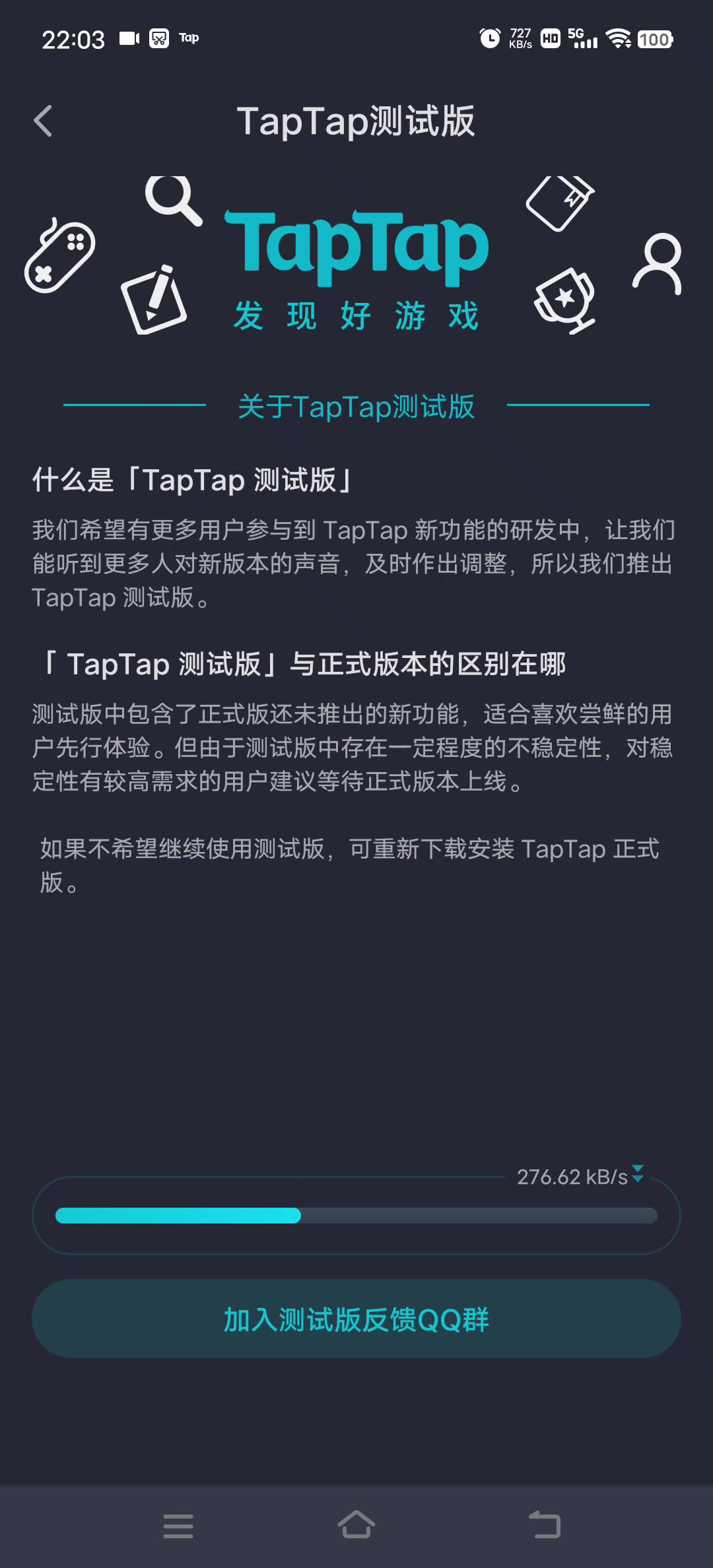
Task: Go back from the TapTap测试版 page
Action: (x=44, y=121)
